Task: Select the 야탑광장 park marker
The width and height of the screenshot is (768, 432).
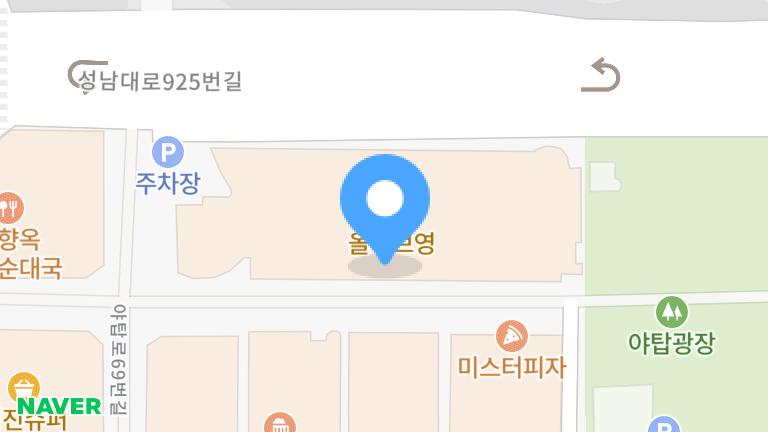Action: (671, 312)
